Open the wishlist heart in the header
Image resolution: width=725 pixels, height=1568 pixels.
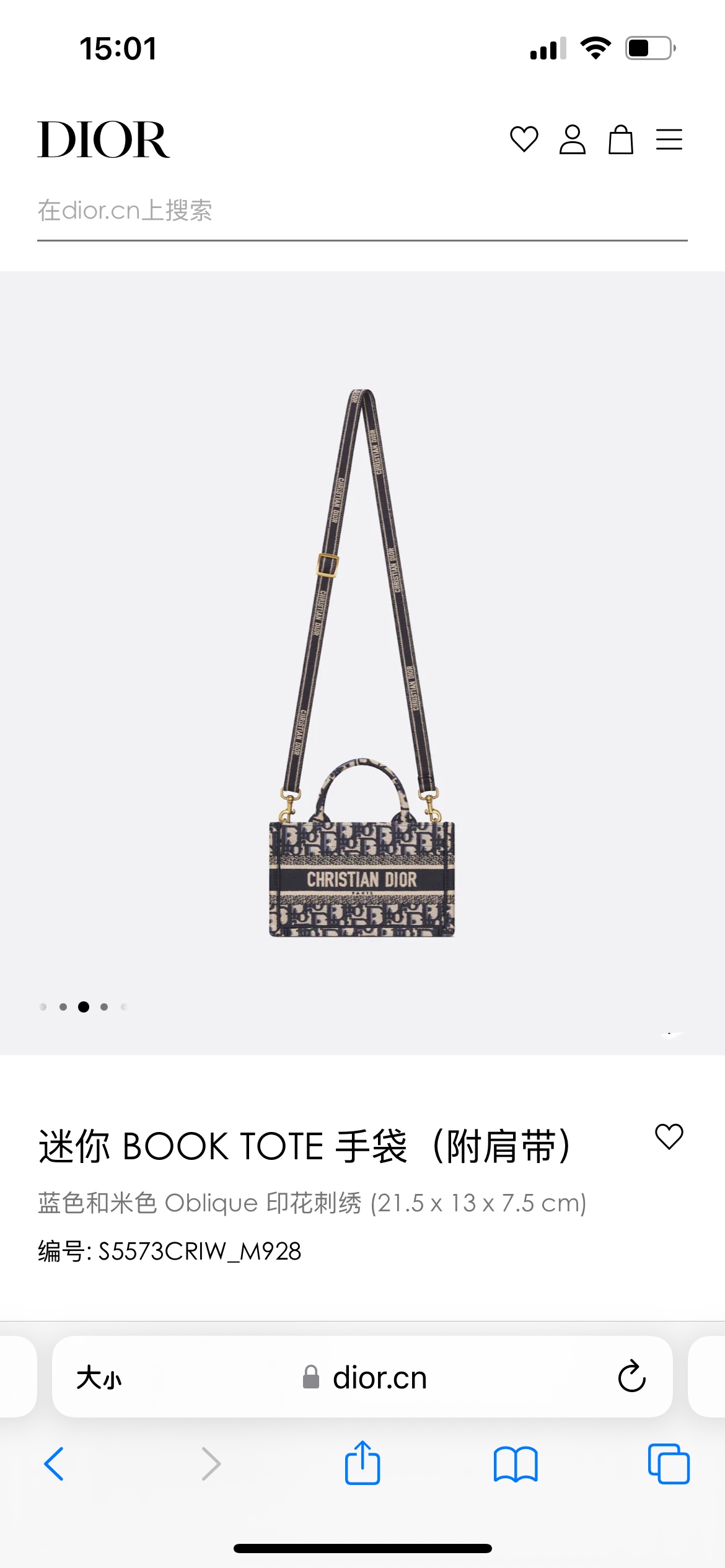[x=524, y=139]
